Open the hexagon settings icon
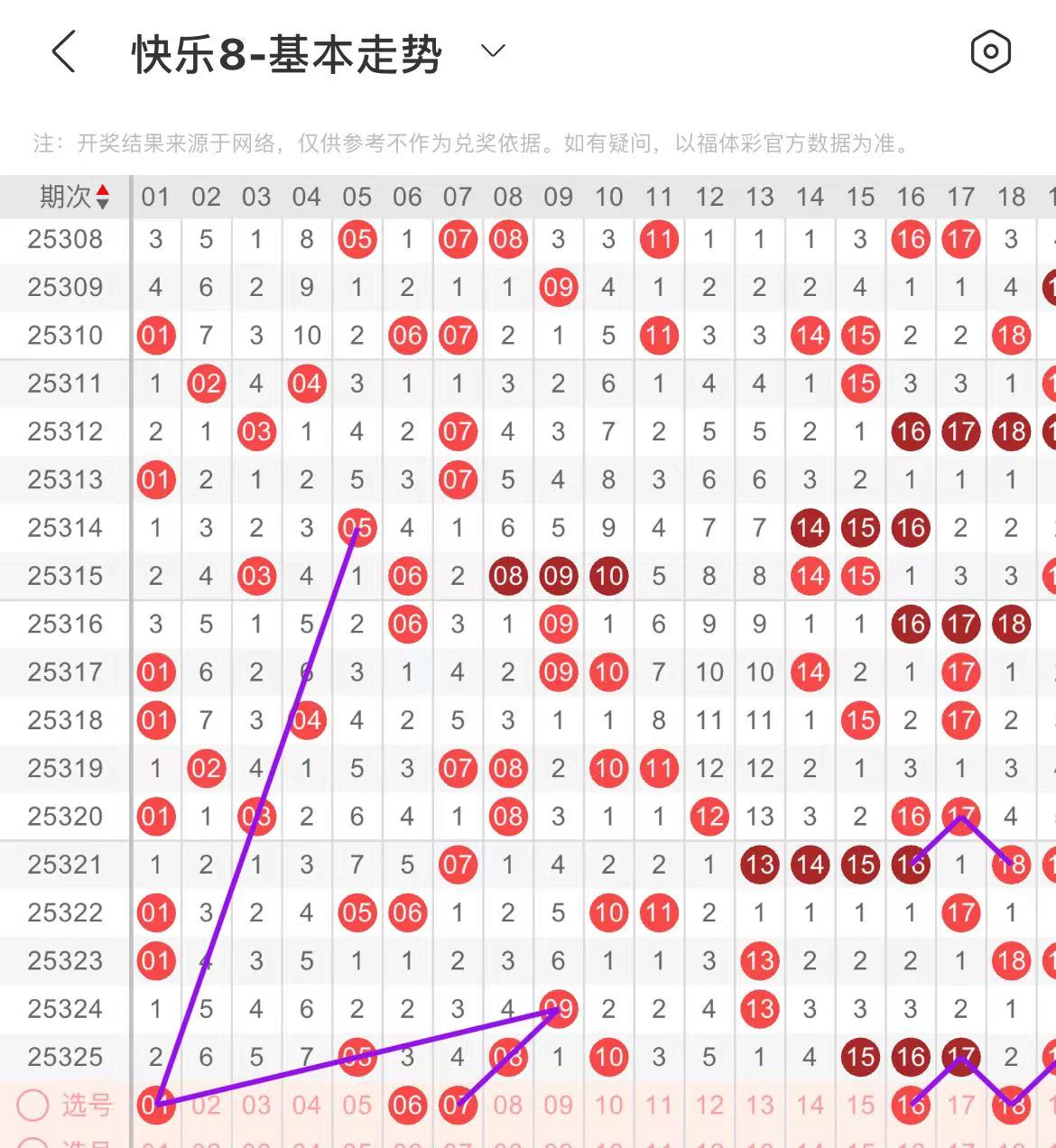The height and width of the screenshot is (1148, 1056). tap(990, 51)
